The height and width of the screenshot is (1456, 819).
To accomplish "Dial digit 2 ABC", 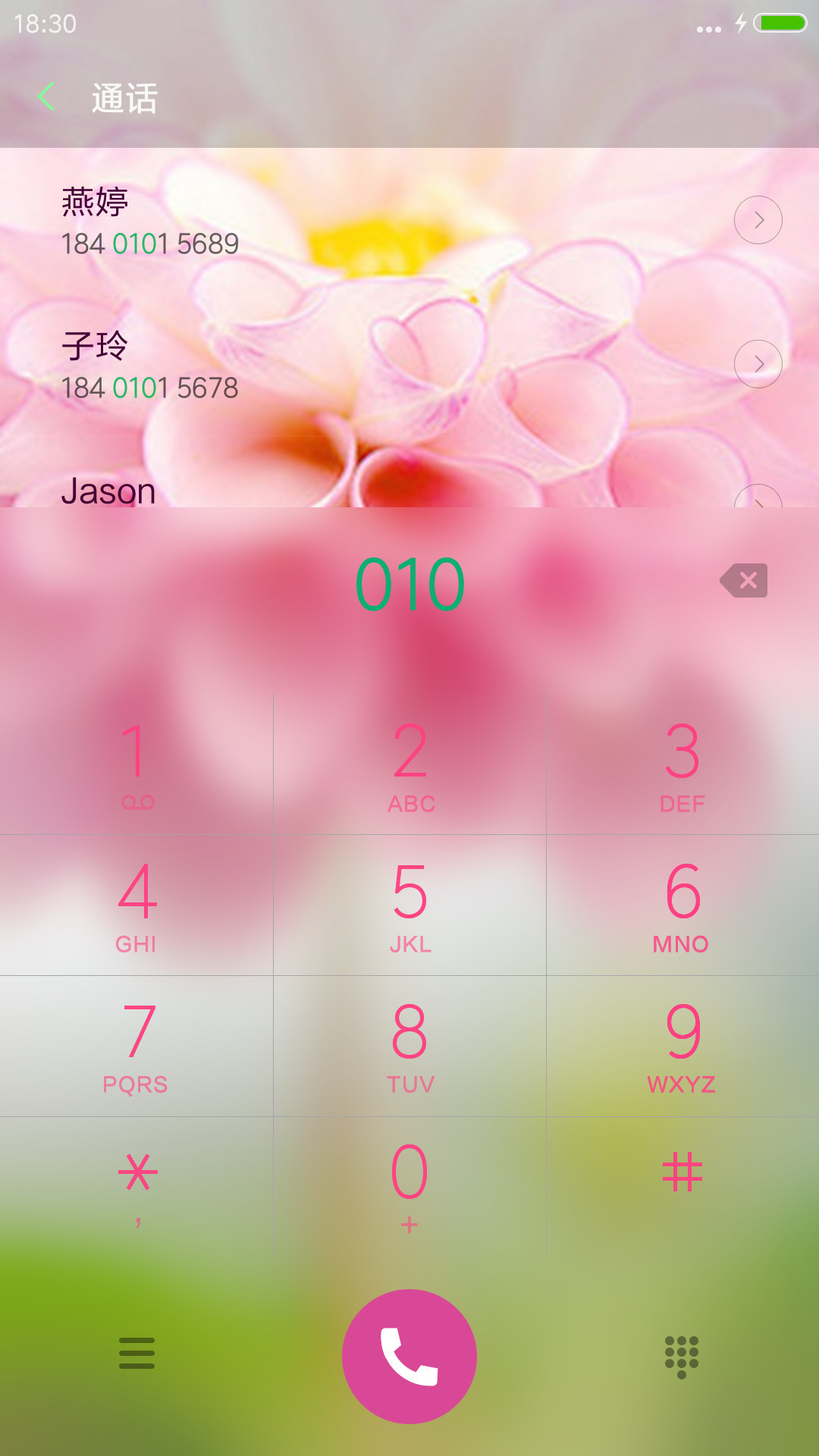I will click(x=409, y=764).
